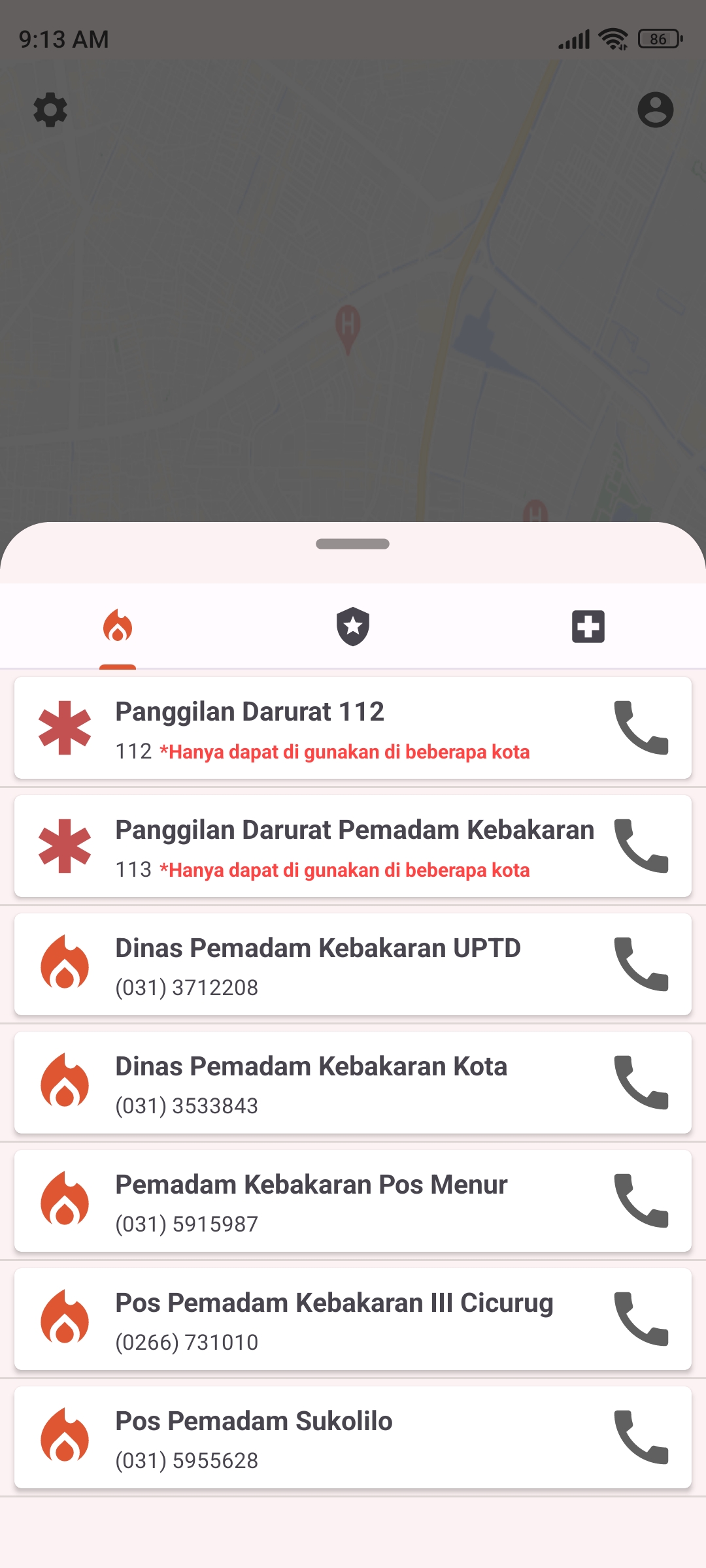Open the fire emergency contacts tab

119,625
